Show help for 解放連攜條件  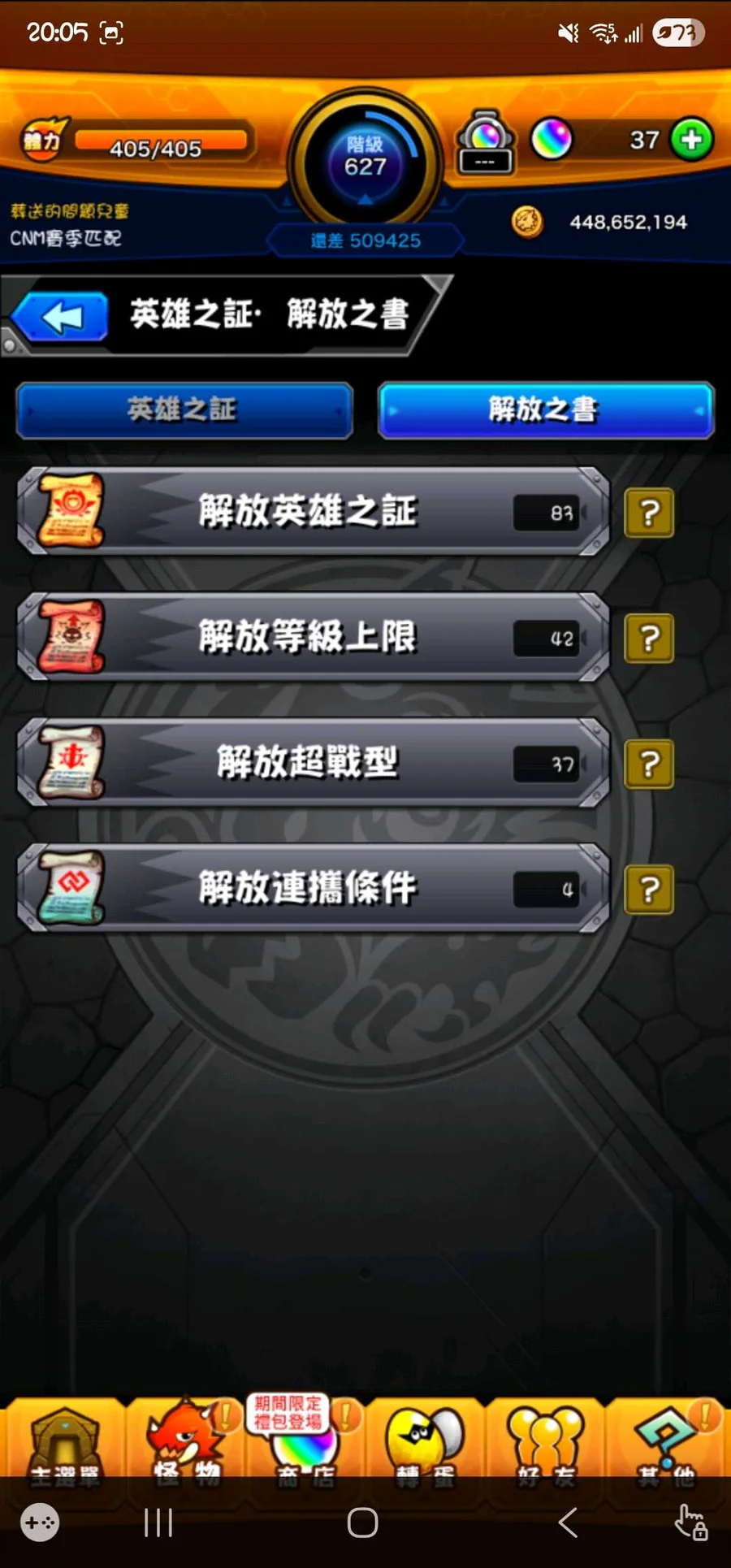pos(648,889)
